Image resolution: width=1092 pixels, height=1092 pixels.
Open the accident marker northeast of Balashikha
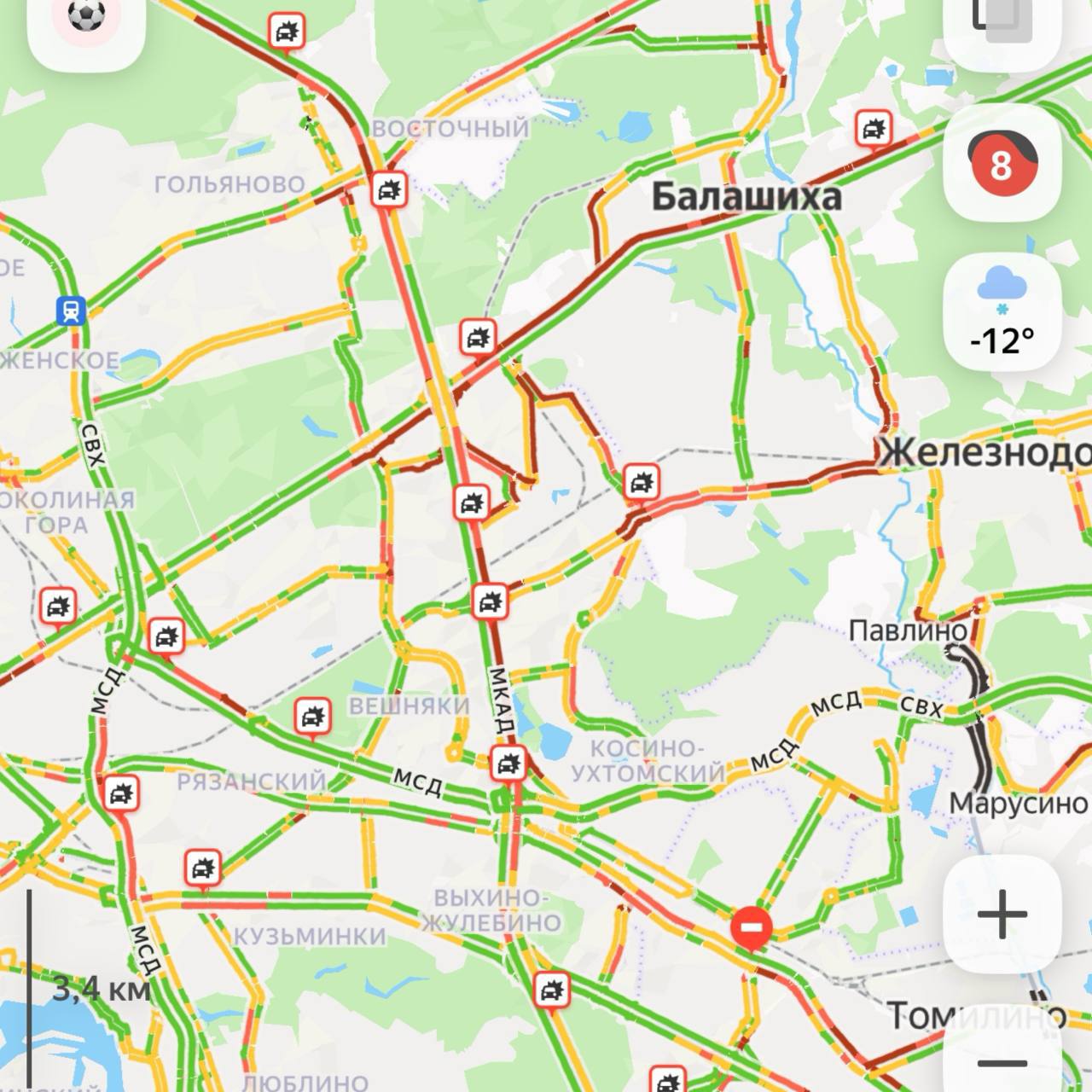pyautogui.click(x=872, y=130)
